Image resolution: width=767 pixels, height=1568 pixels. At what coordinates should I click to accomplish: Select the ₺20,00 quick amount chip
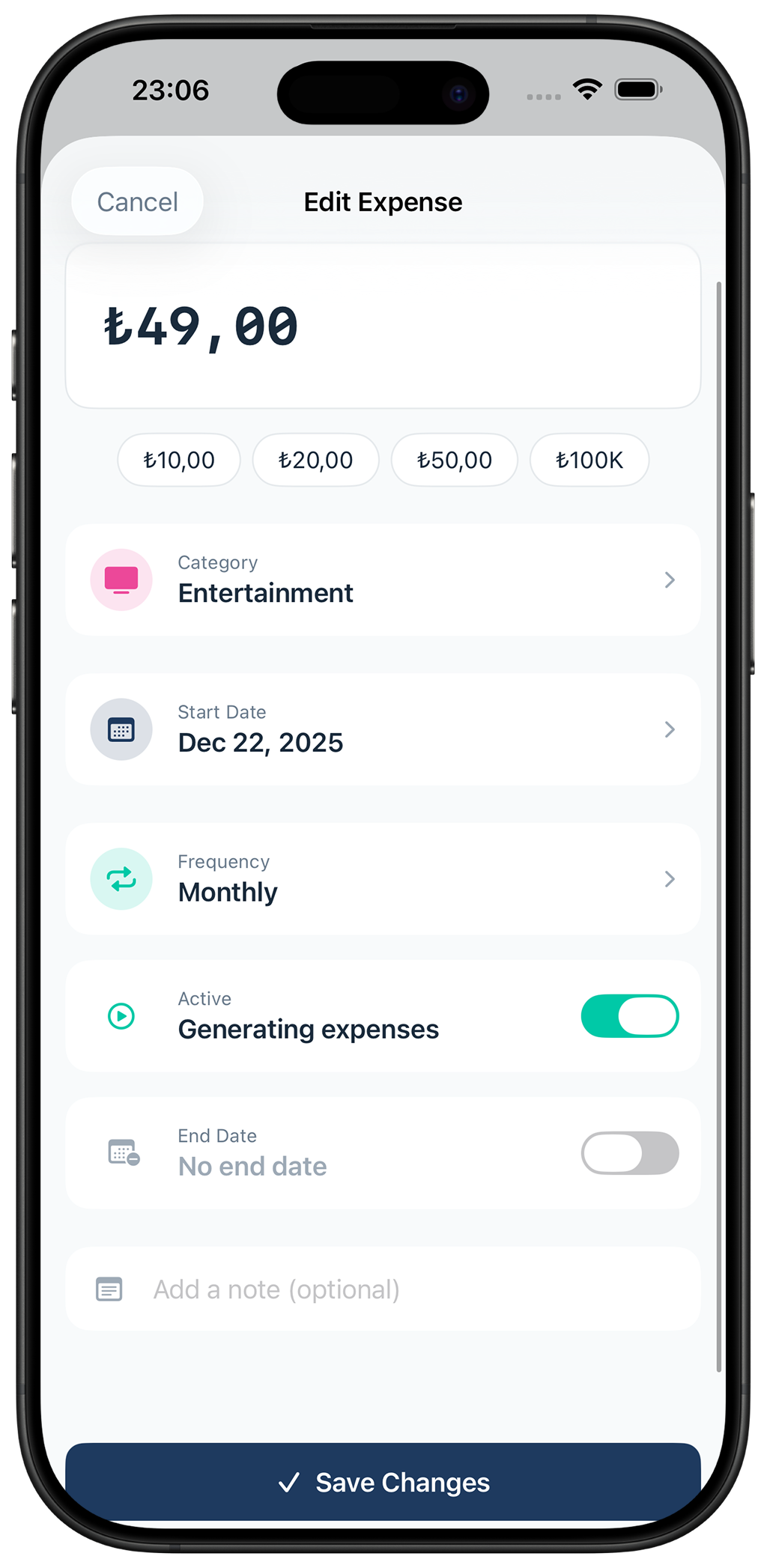315,460
